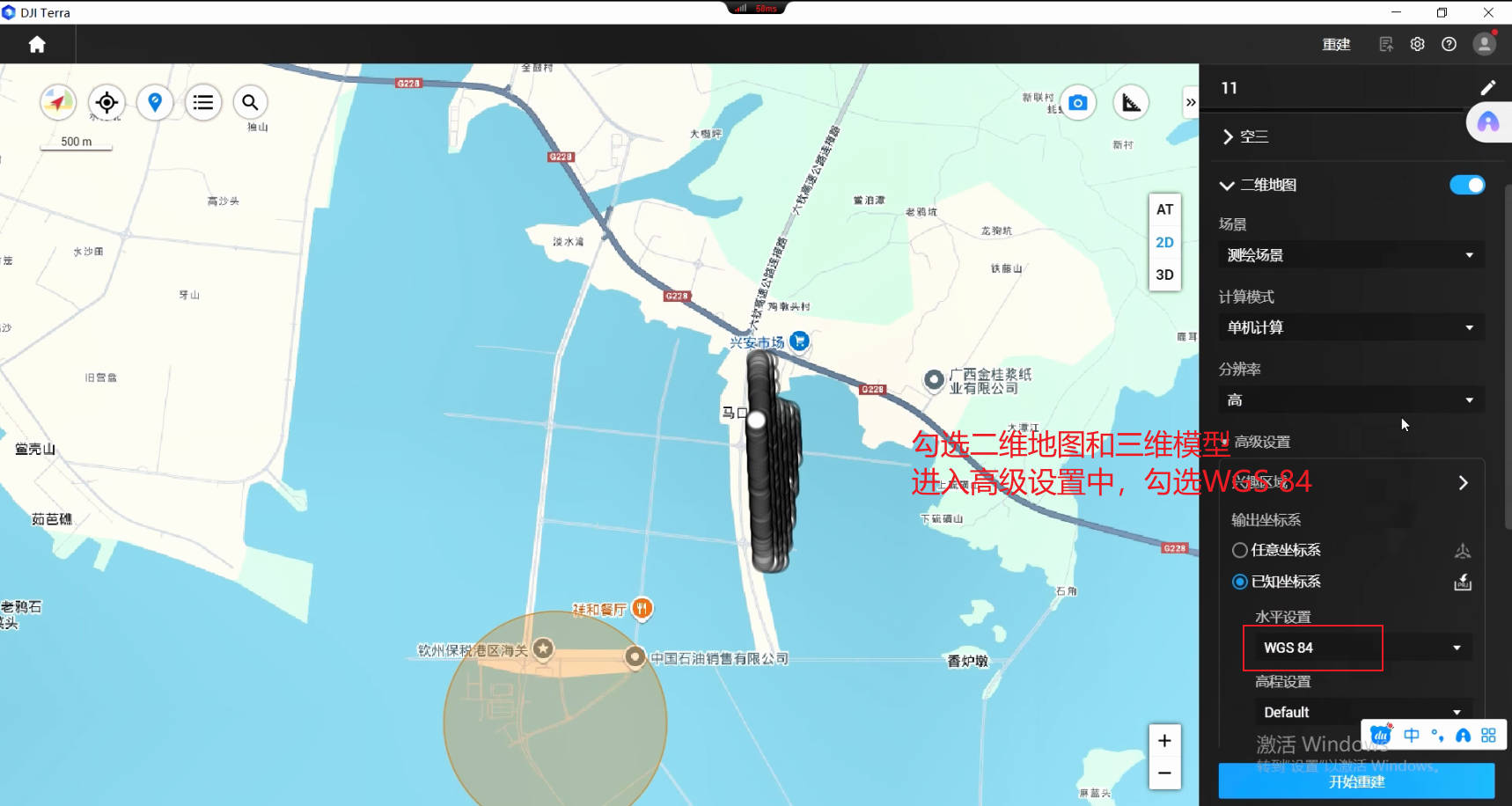Zoom in the map with plus
The height and width of the screenshot is (806, 1512).
(1163, 741)
